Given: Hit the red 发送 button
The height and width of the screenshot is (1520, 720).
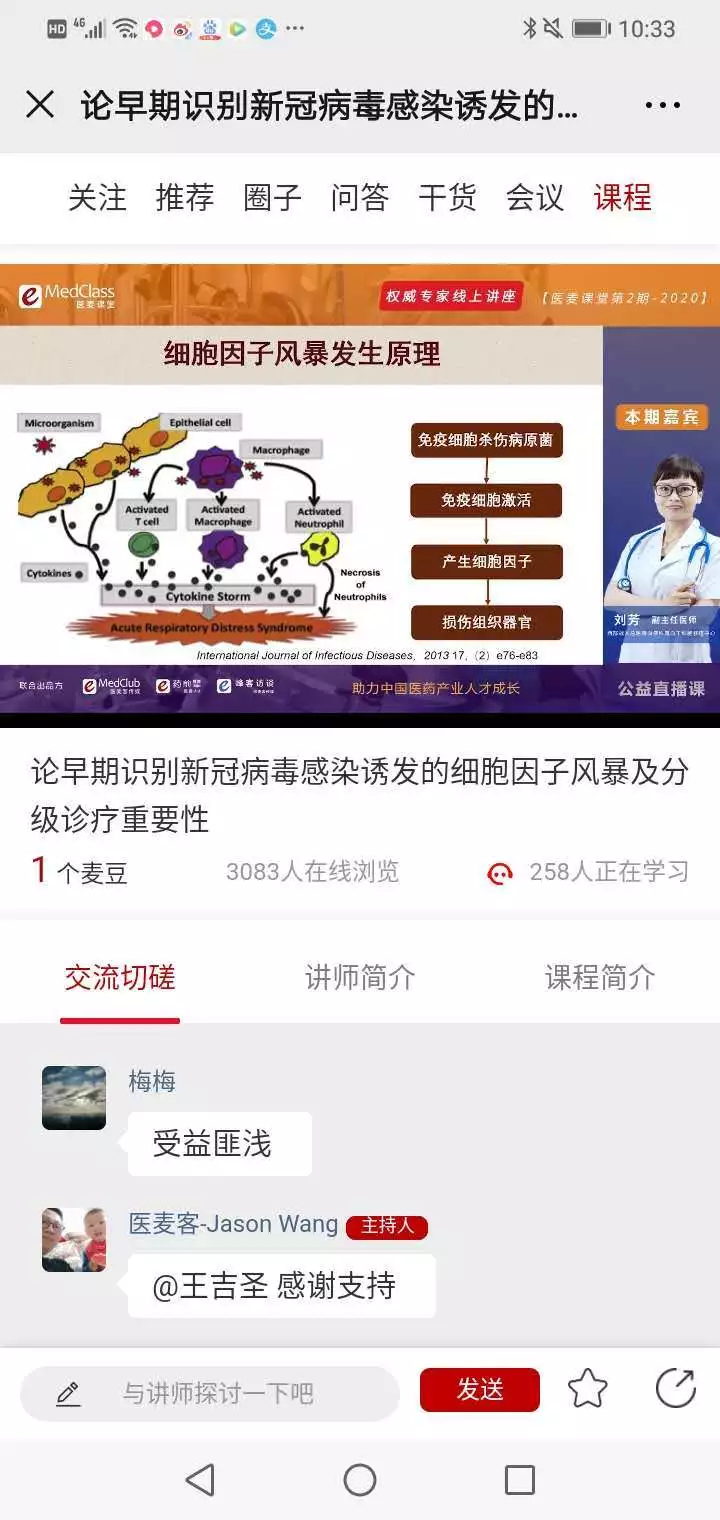Looking at the screenshot, I should point(479,1390).
